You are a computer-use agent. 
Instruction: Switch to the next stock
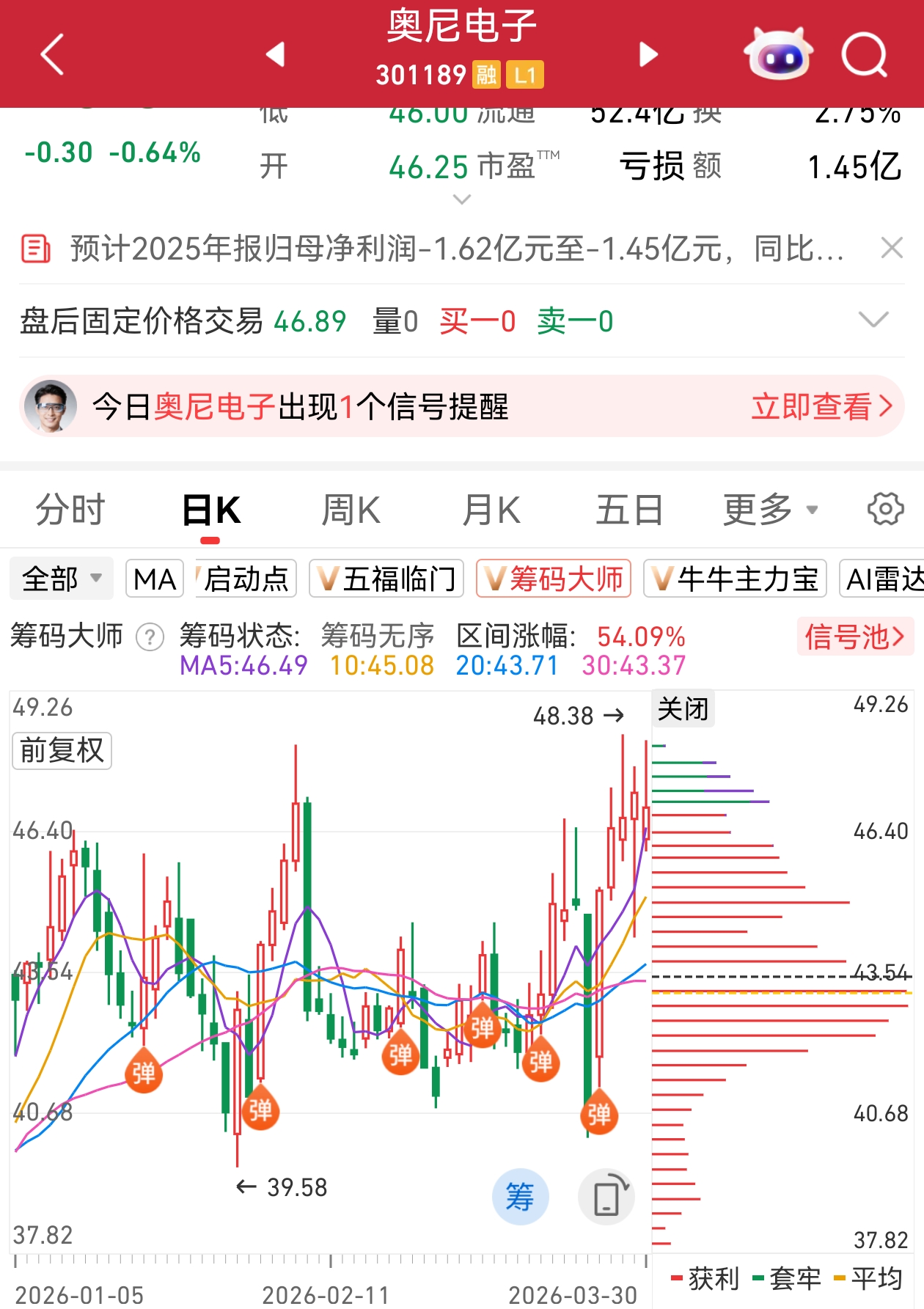648,54
